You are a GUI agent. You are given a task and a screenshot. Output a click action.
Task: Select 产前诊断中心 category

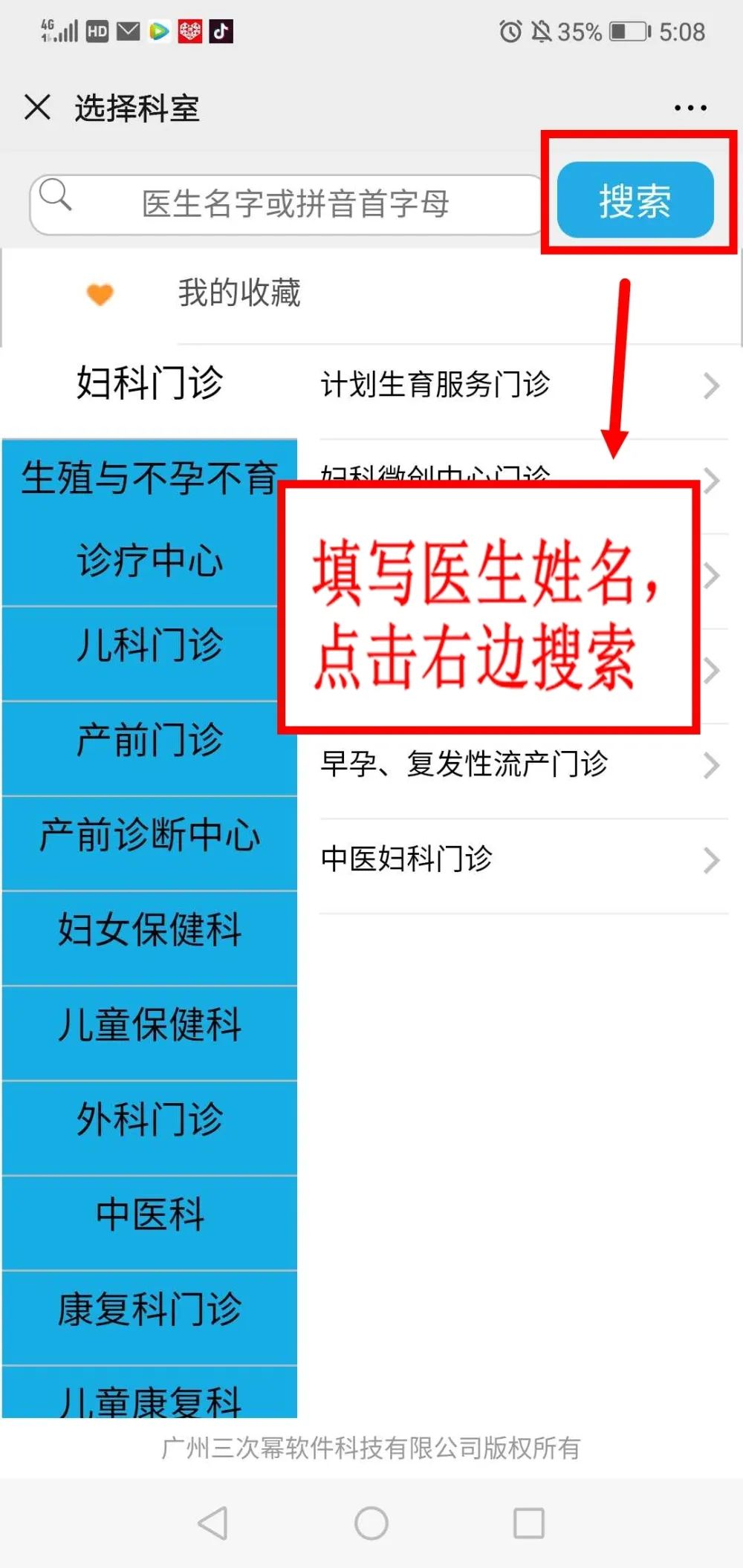click(149, 835)
